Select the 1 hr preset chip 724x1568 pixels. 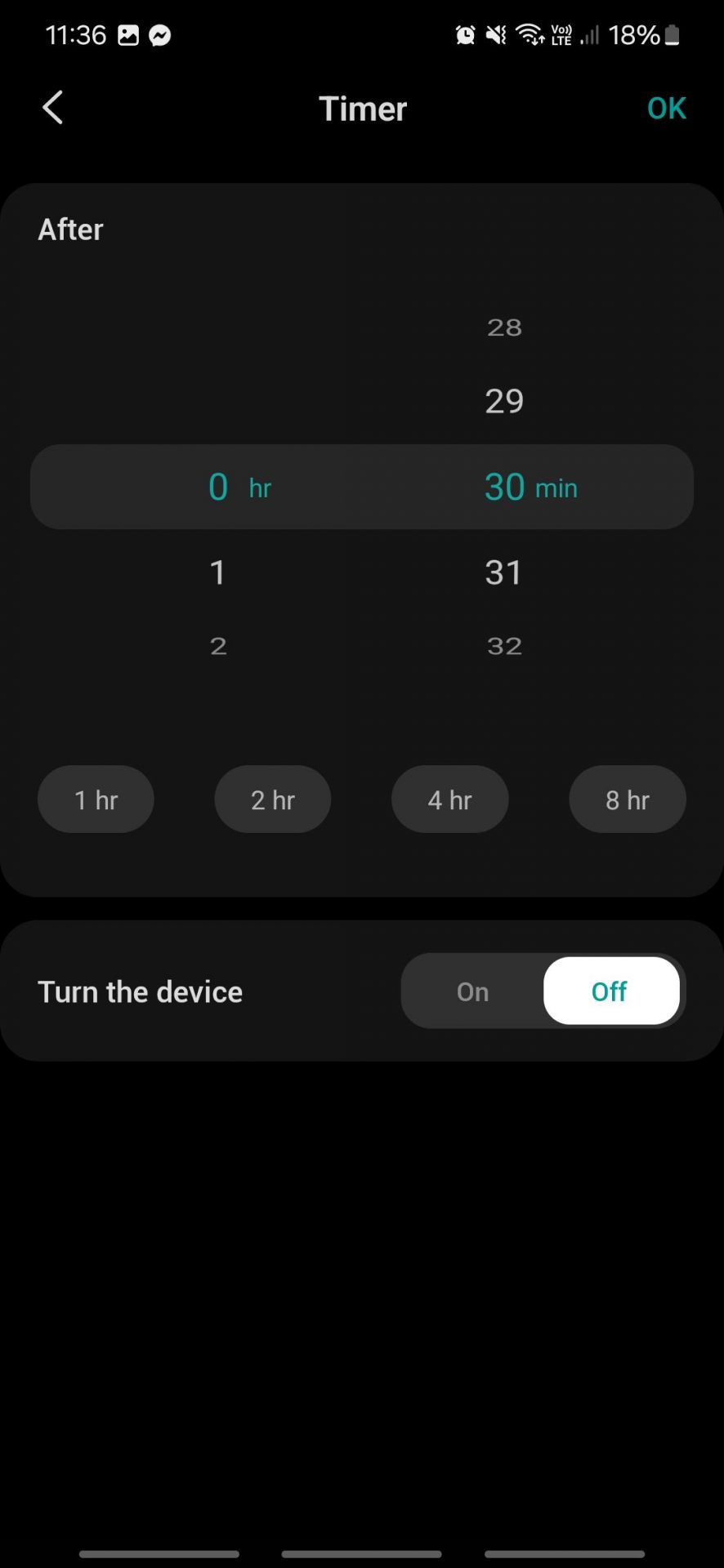[x=96, y=800]
